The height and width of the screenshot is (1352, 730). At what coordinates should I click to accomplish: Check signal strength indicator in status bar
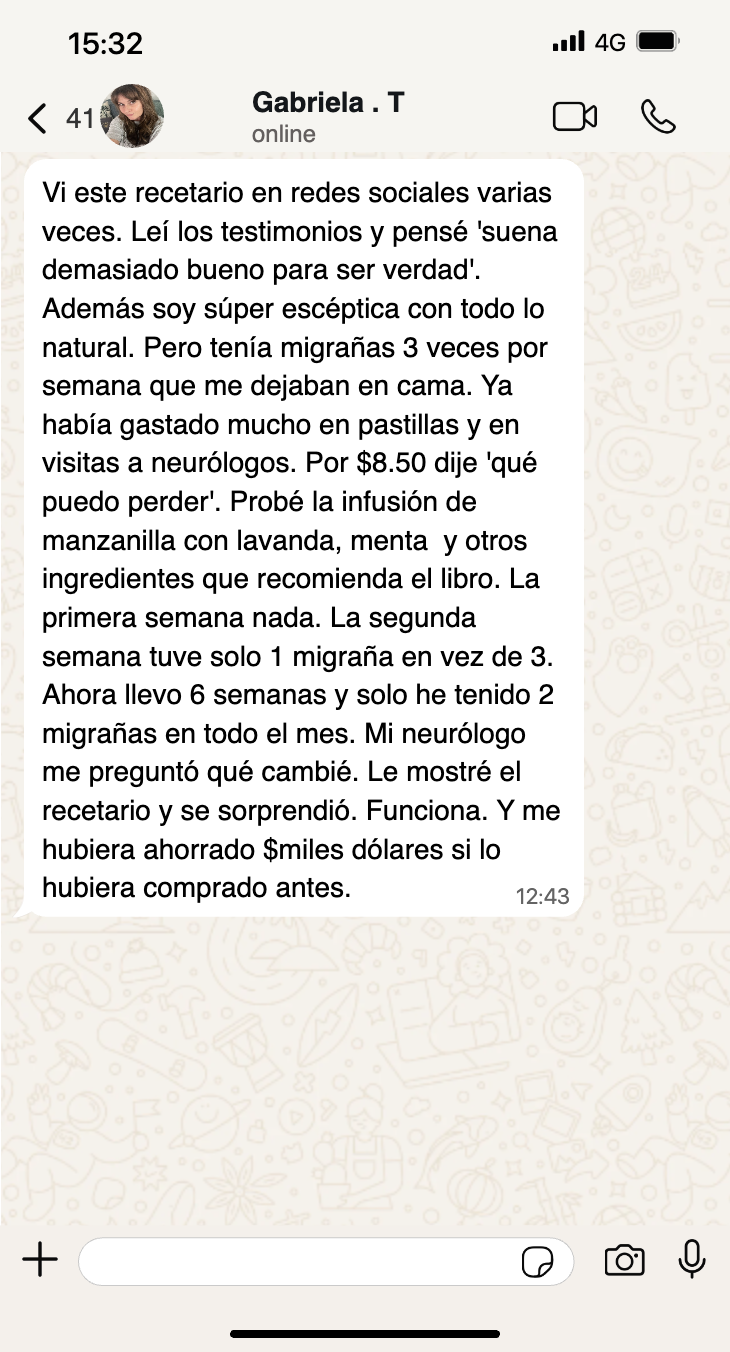(x=568, y=42)
